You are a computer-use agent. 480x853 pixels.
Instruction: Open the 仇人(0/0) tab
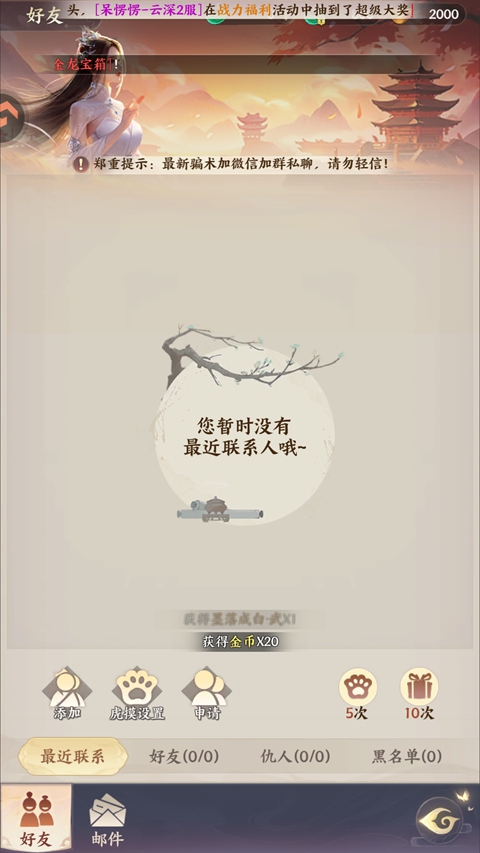coord(296,756)
